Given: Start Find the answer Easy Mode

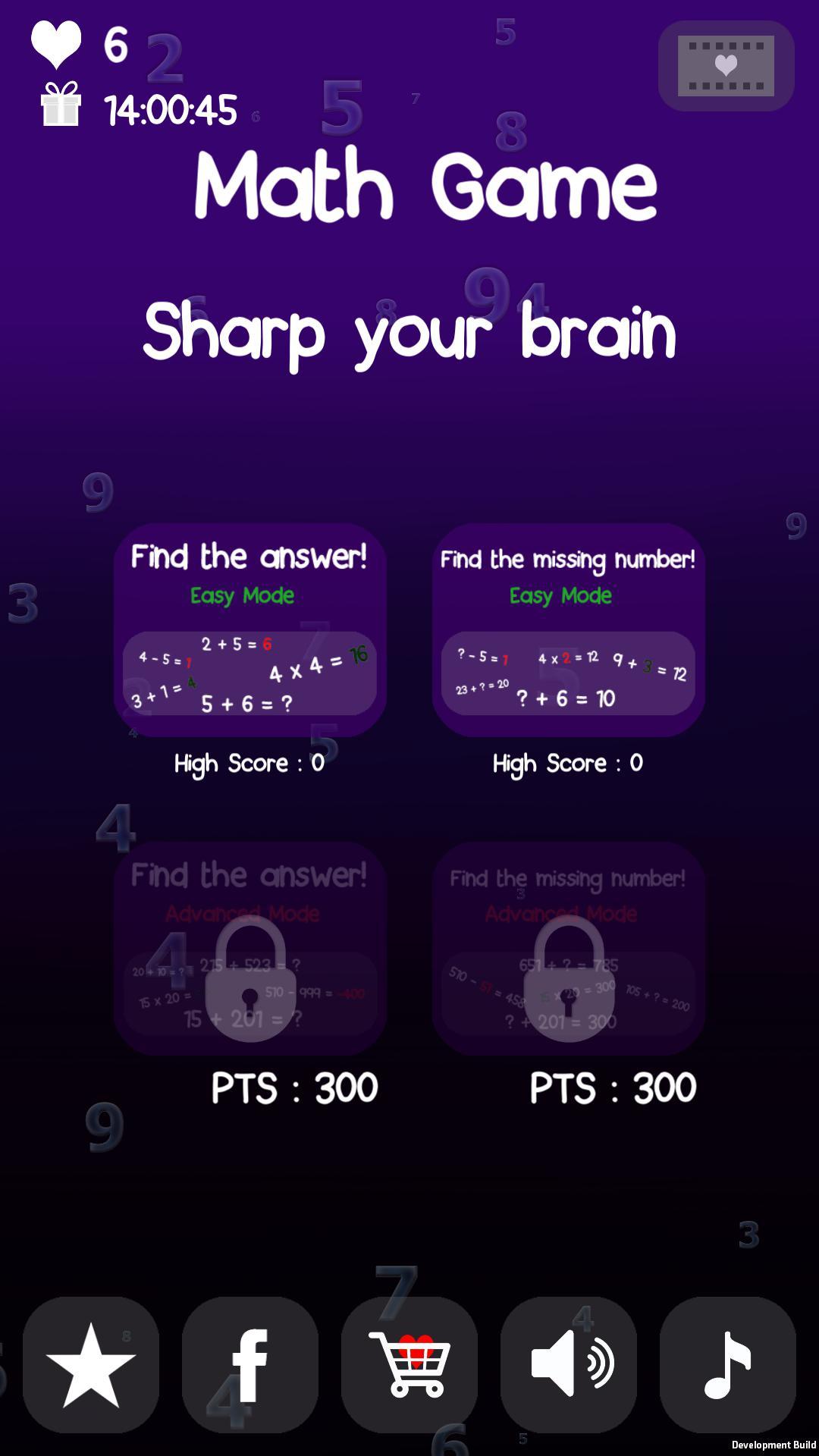Looking at the screenshot, I should 249,629.
